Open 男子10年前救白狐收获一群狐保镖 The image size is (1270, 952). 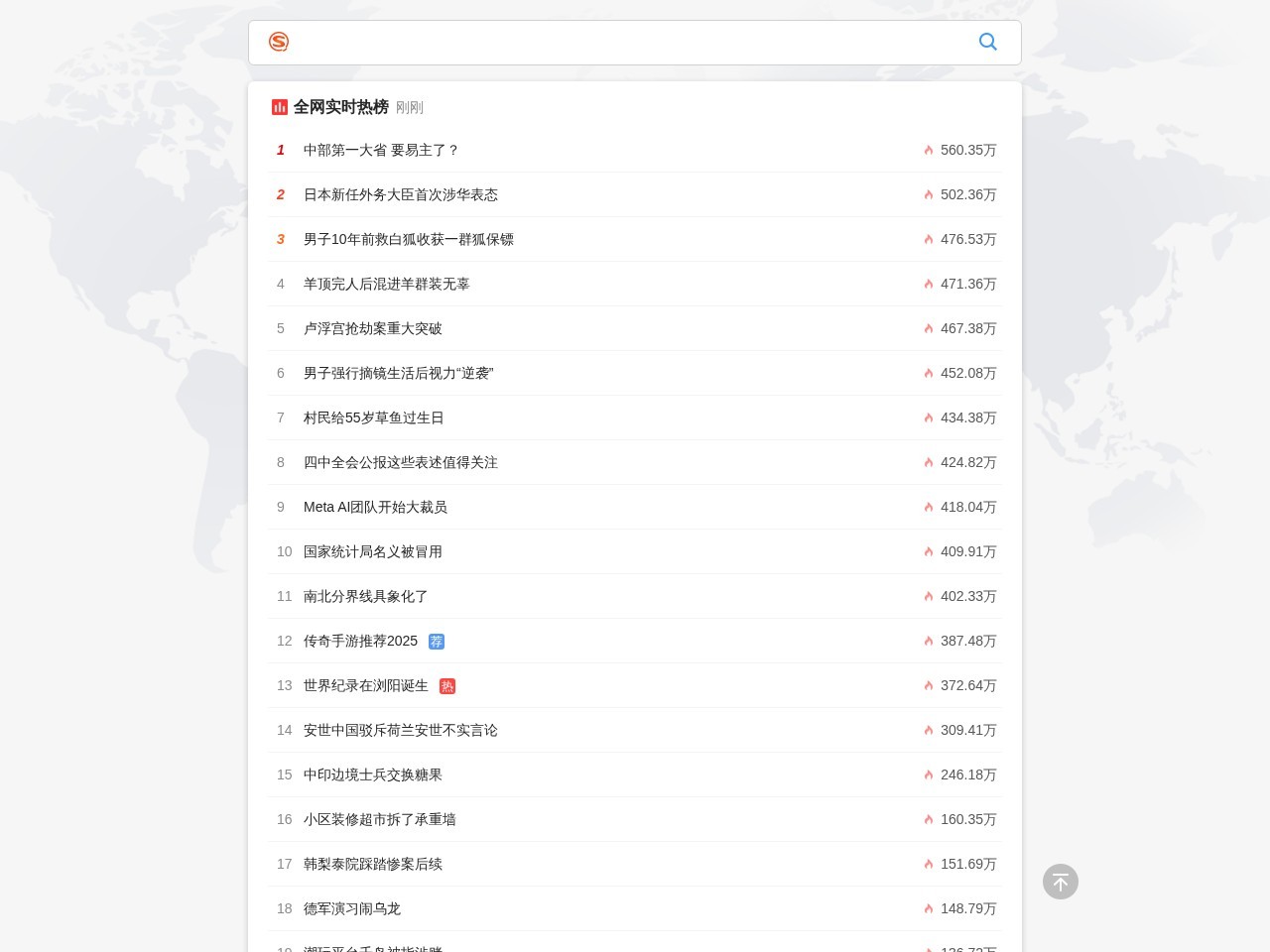tap(409, 239)
